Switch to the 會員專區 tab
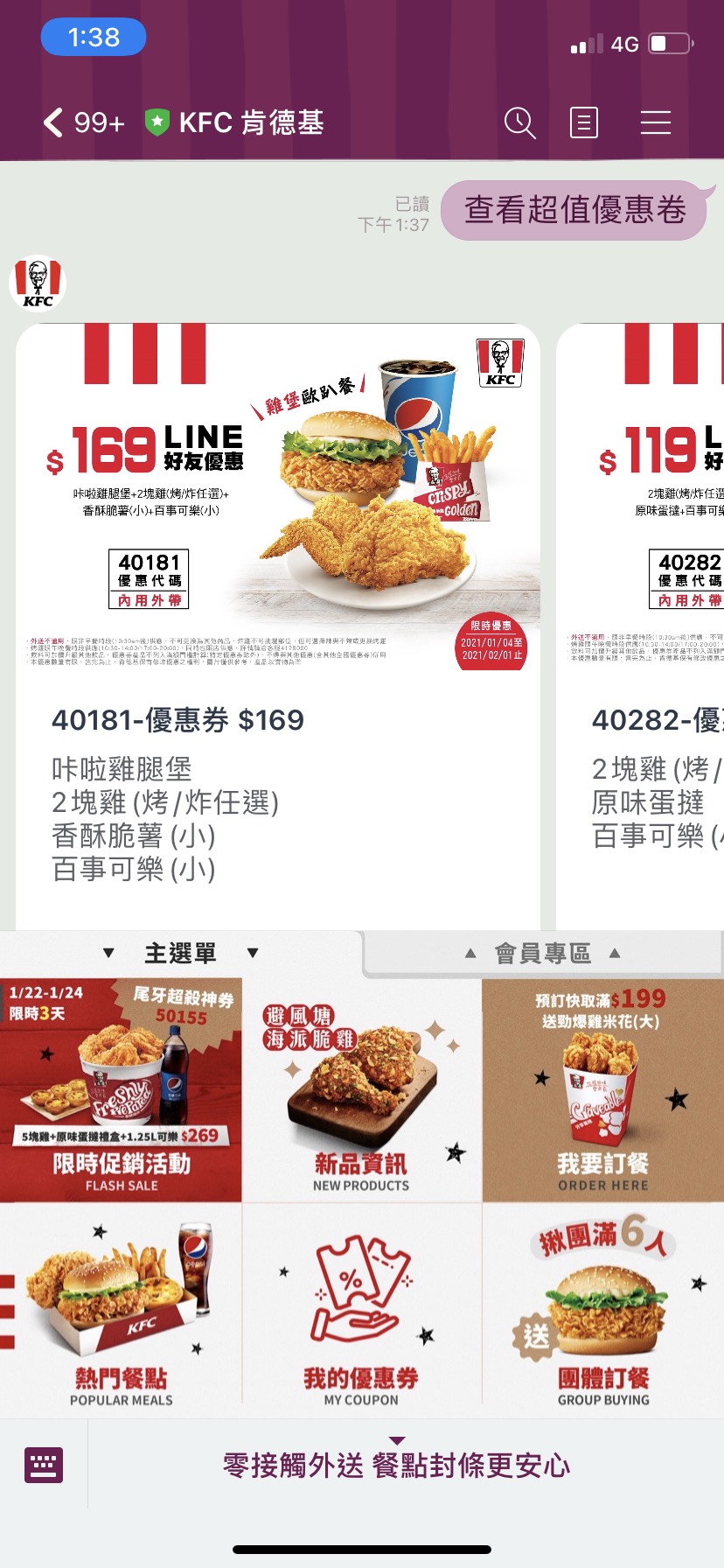The image size is (724, 1568). click(542, 953)
